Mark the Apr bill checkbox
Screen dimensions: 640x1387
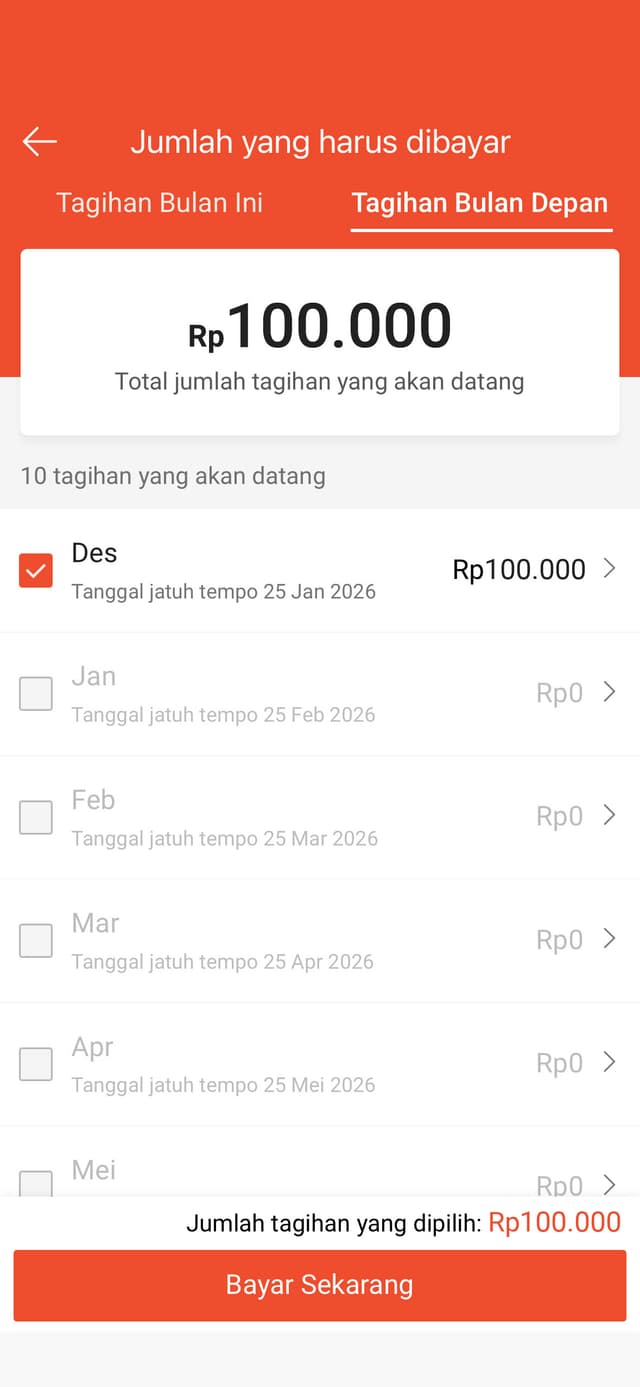36,1064
